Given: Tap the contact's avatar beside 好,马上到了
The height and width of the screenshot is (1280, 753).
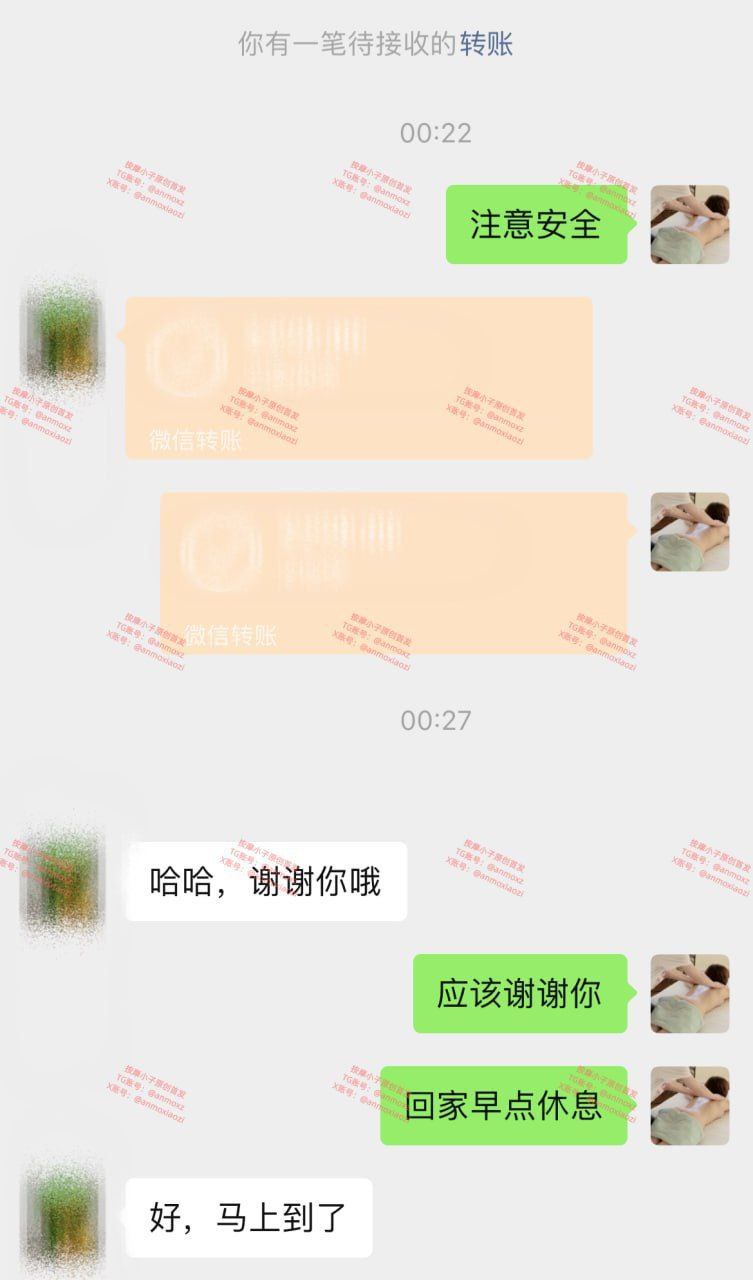Looking at the screenshot, I should click(x=63, y=1217).
